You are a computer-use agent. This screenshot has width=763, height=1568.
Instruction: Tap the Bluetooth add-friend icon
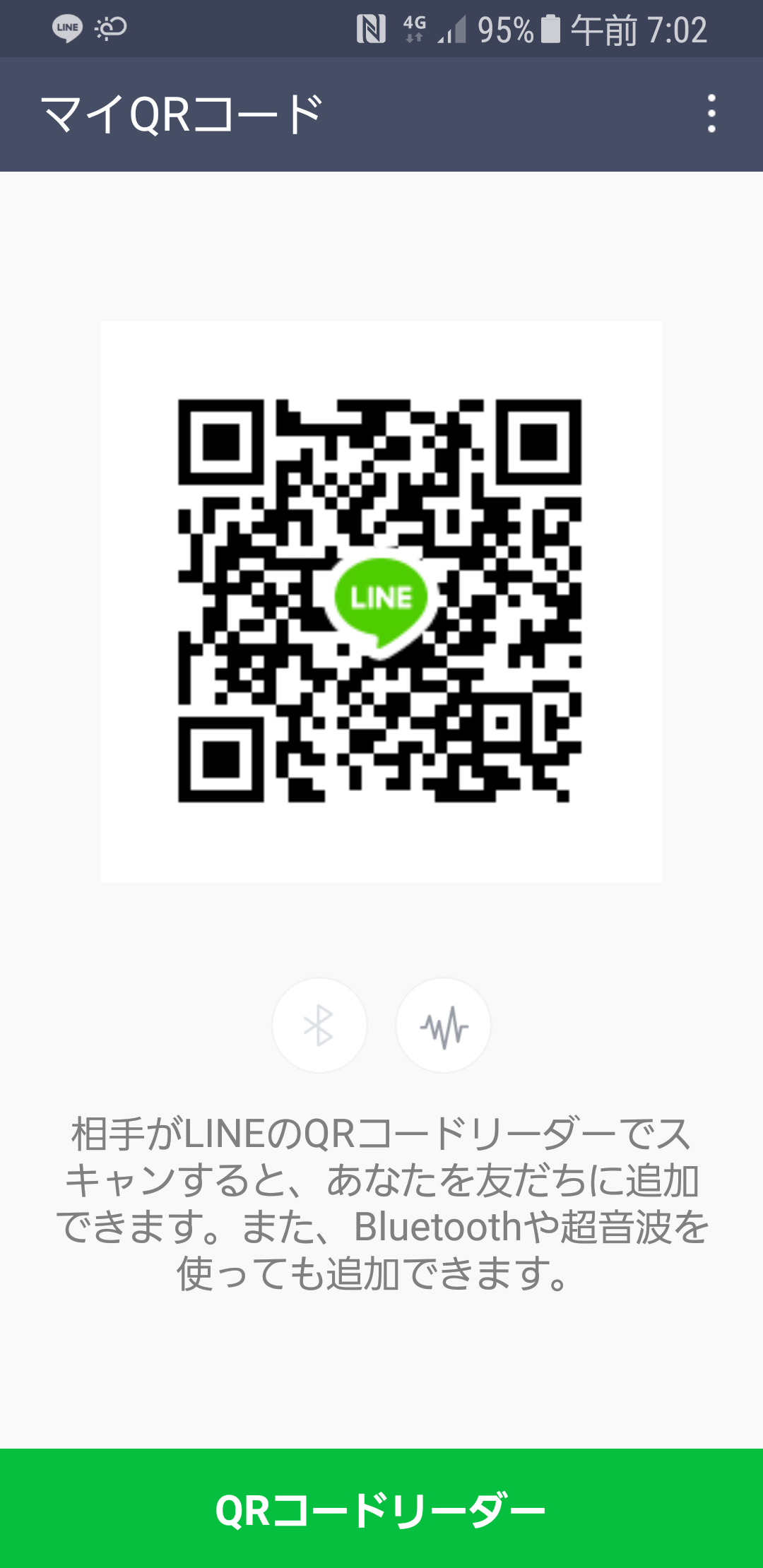pyautogui.click(x=319, y=1026)
